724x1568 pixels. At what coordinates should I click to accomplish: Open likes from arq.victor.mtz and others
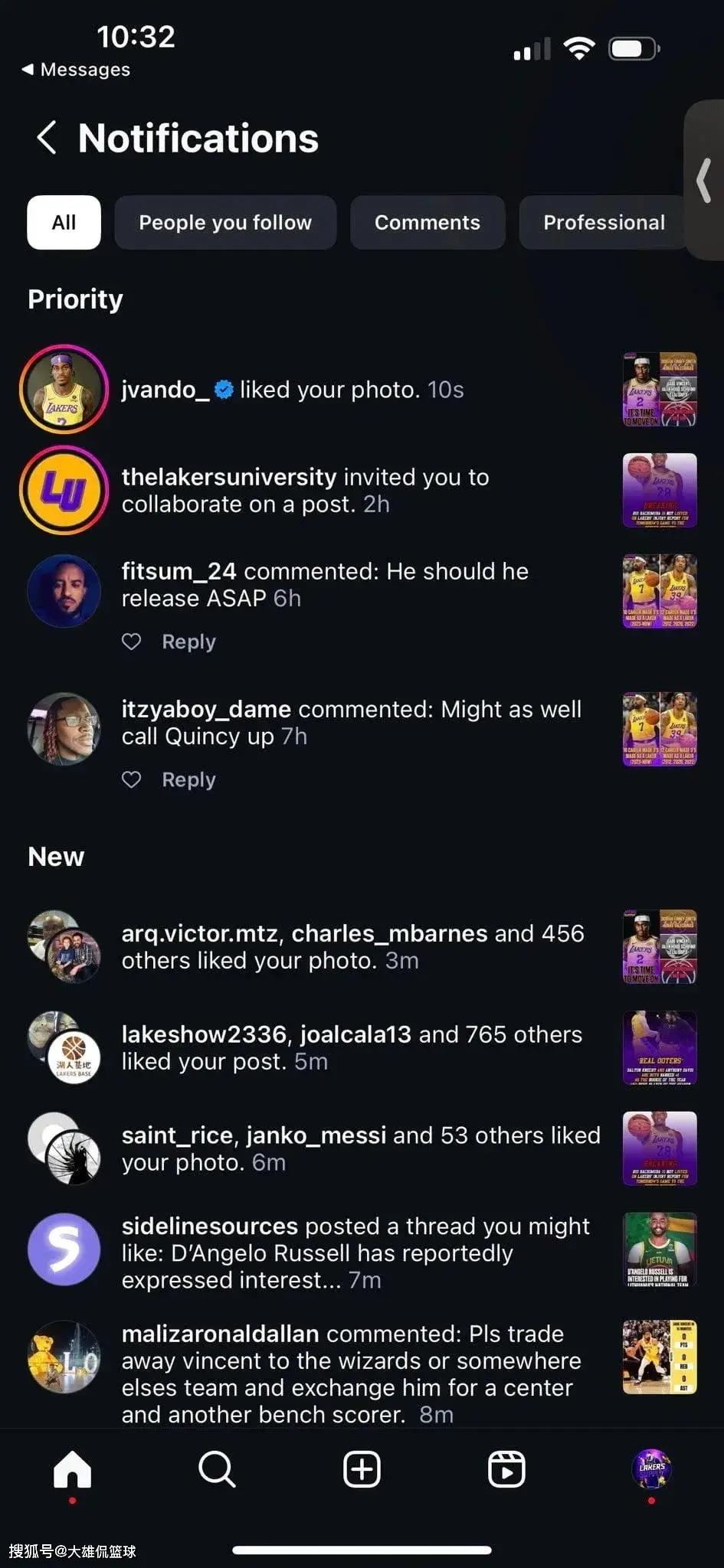[362, 947]
